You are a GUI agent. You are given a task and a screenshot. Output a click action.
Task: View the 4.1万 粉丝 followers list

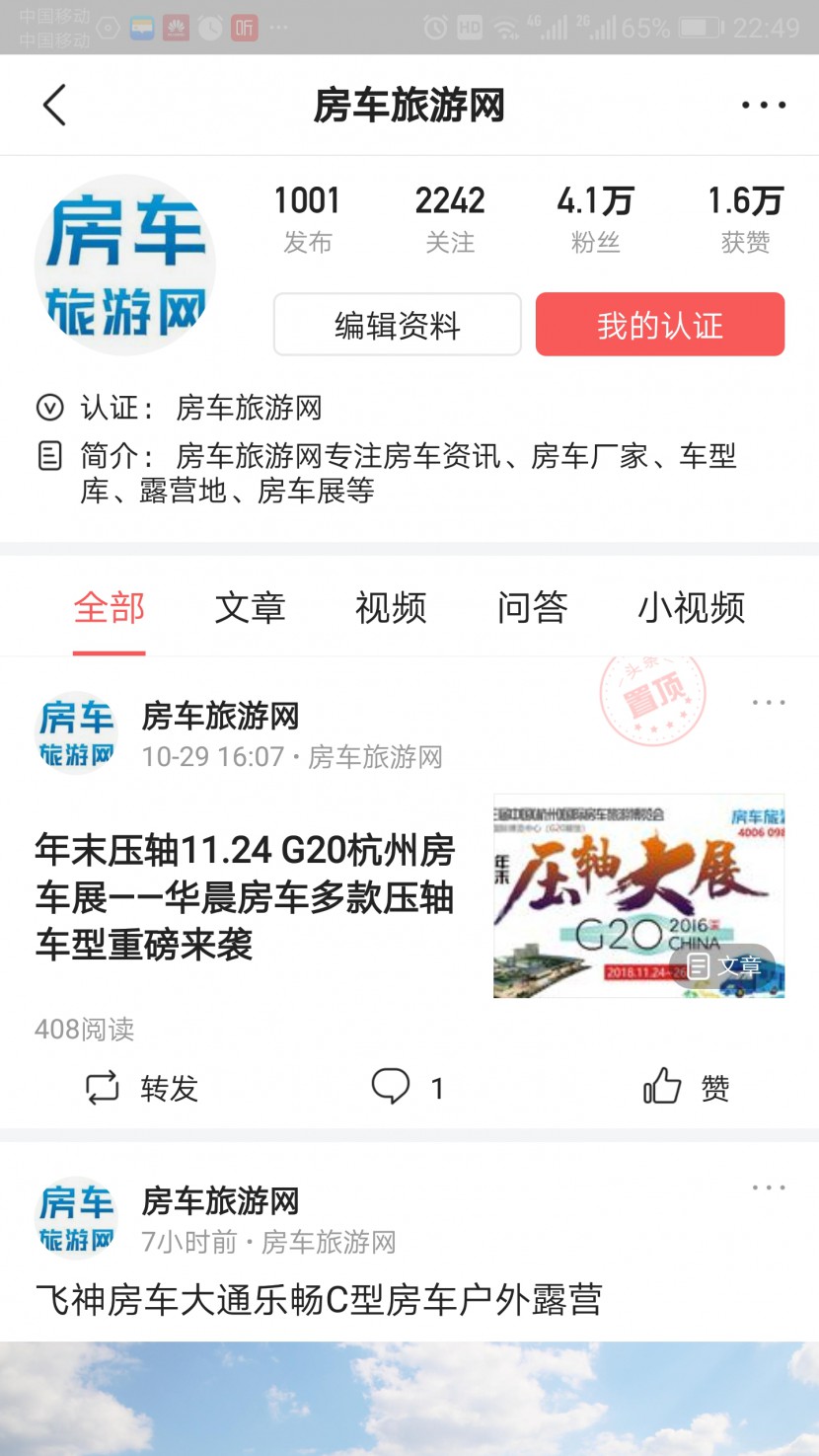tap(595, 218)
